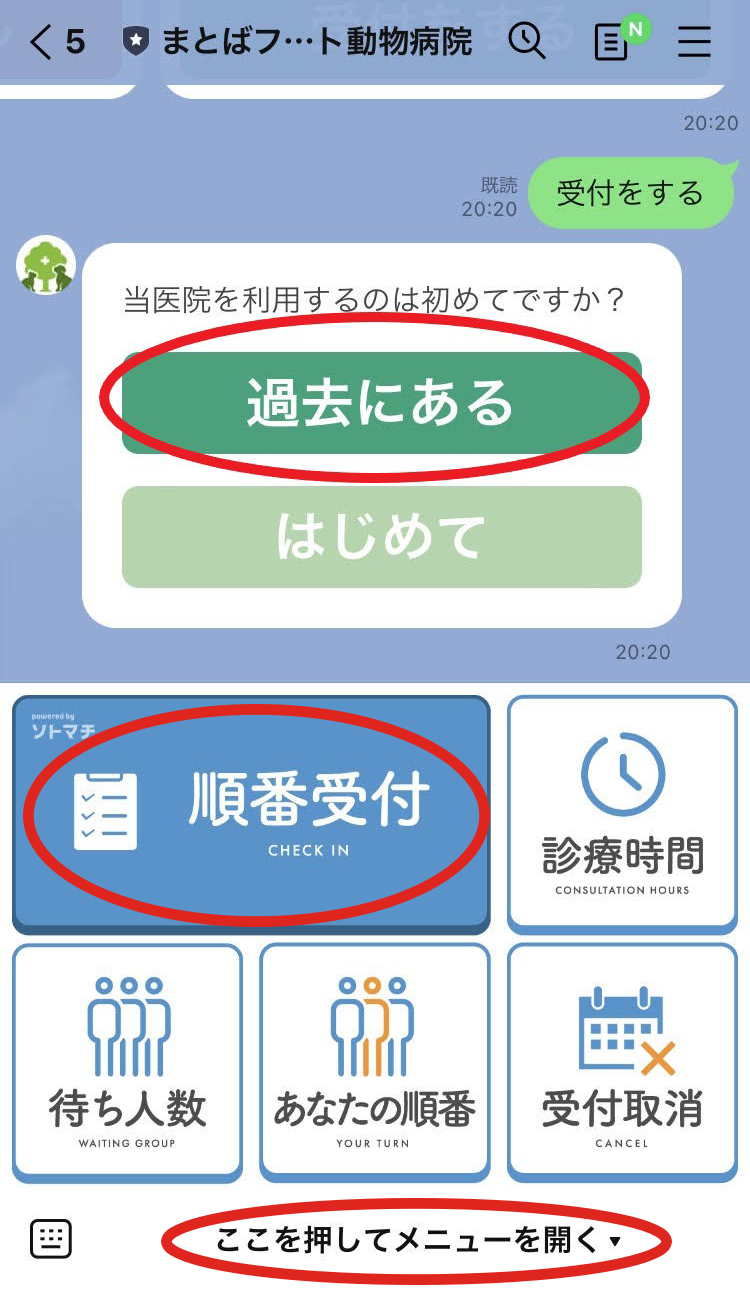750x1291 pixels.
Task: Open the notes icon with green N badge
Action: (x=610, y=43)
